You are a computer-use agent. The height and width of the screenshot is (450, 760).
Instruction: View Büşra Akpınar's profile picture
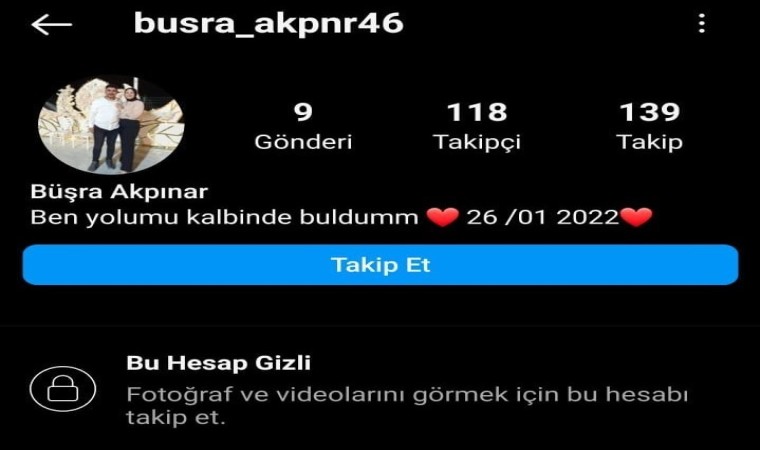coord(111,128)
